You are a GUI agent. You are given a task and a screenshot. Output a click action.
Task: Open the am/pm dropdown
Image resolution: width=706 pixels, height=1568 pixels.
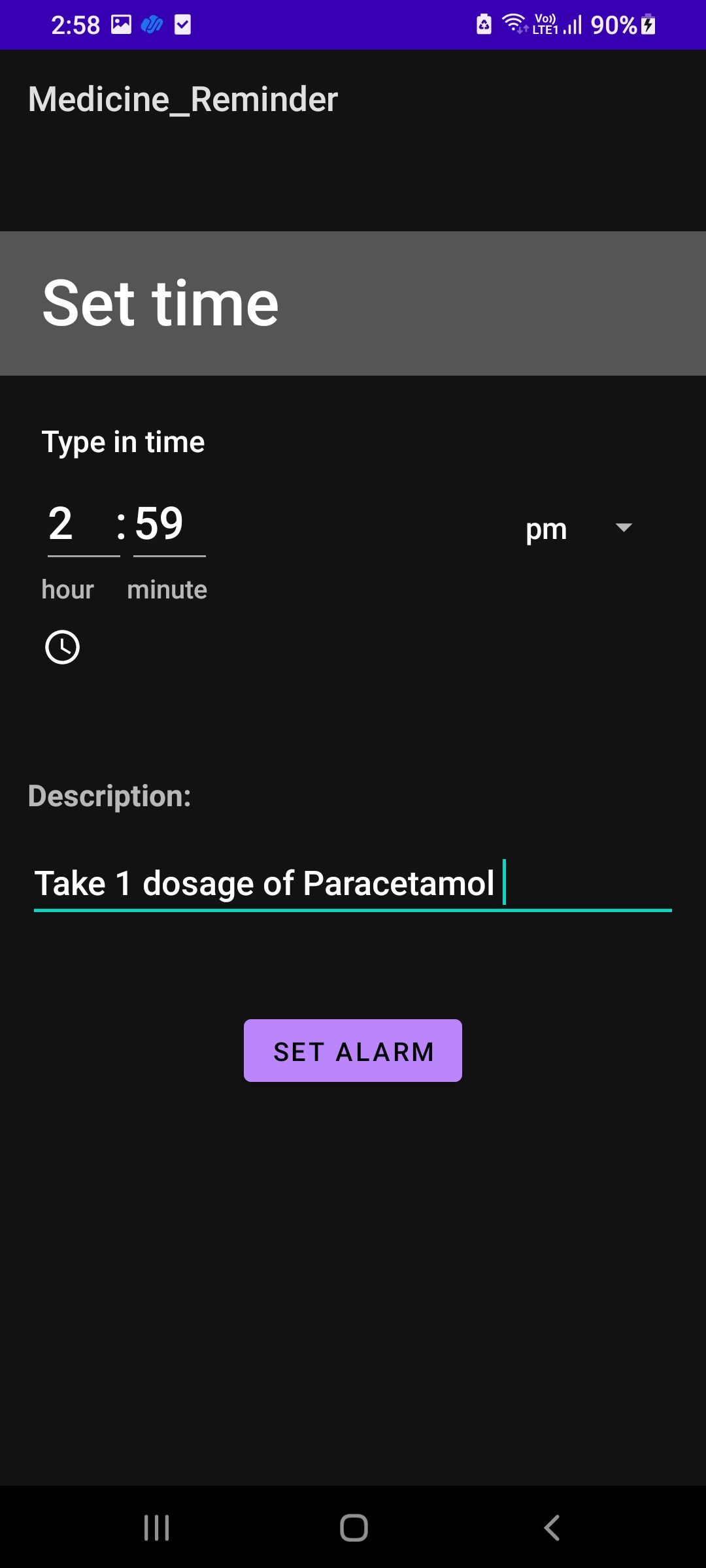pos(579,529)
